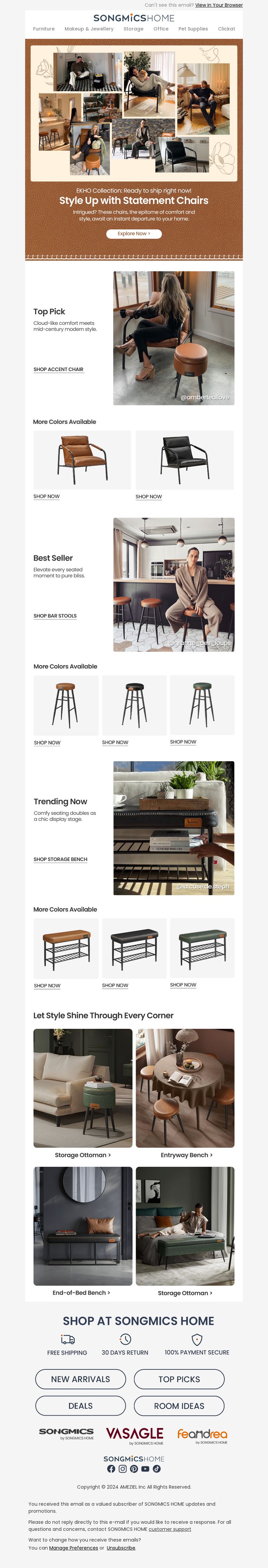The height and width of the screenshot is (1568, 268).
Task: Visit the SONGMICS Facebook page icon
Action: 111,1469
